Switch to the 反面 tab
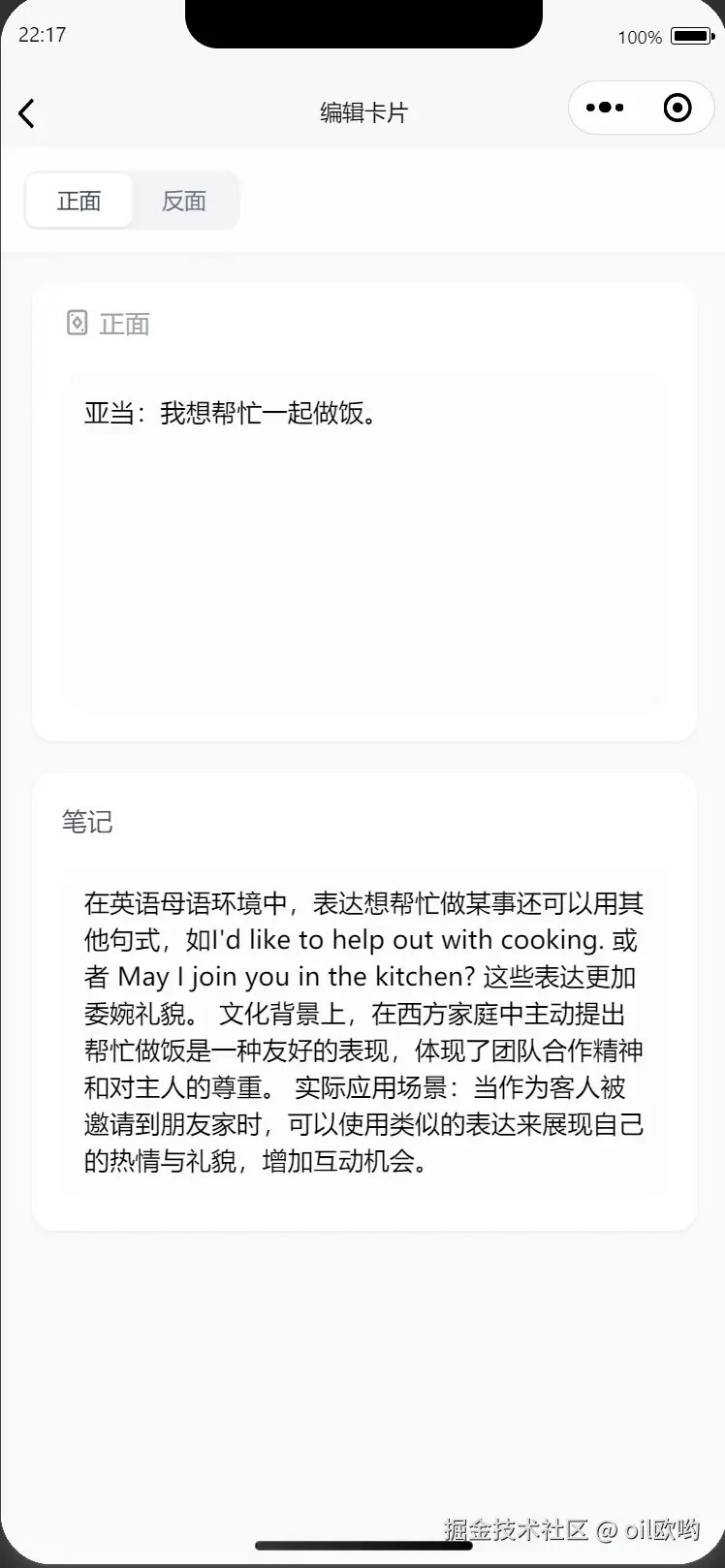Screen dimensions: 725x1568 click(184, 201)
